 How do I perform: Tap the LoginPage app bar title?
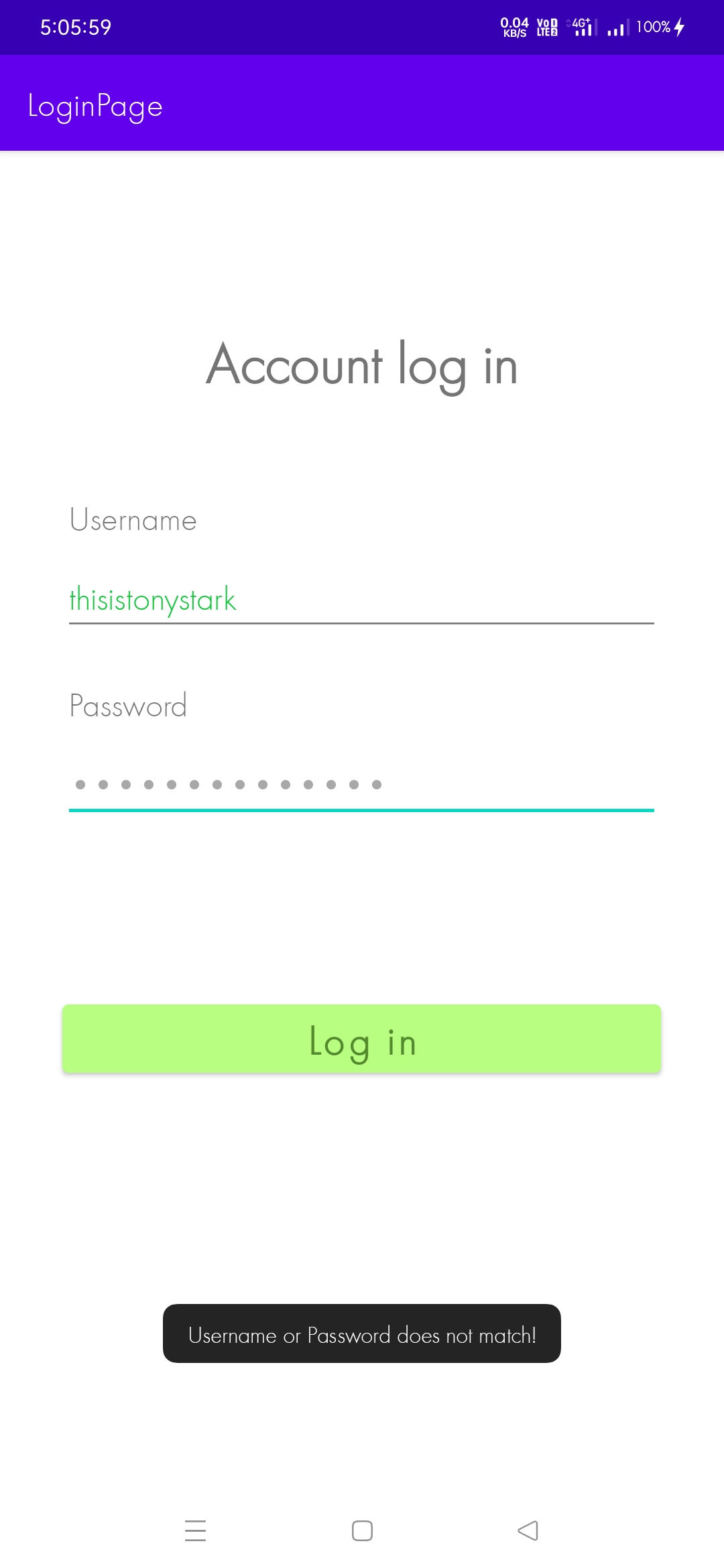(x=95, y=105)
